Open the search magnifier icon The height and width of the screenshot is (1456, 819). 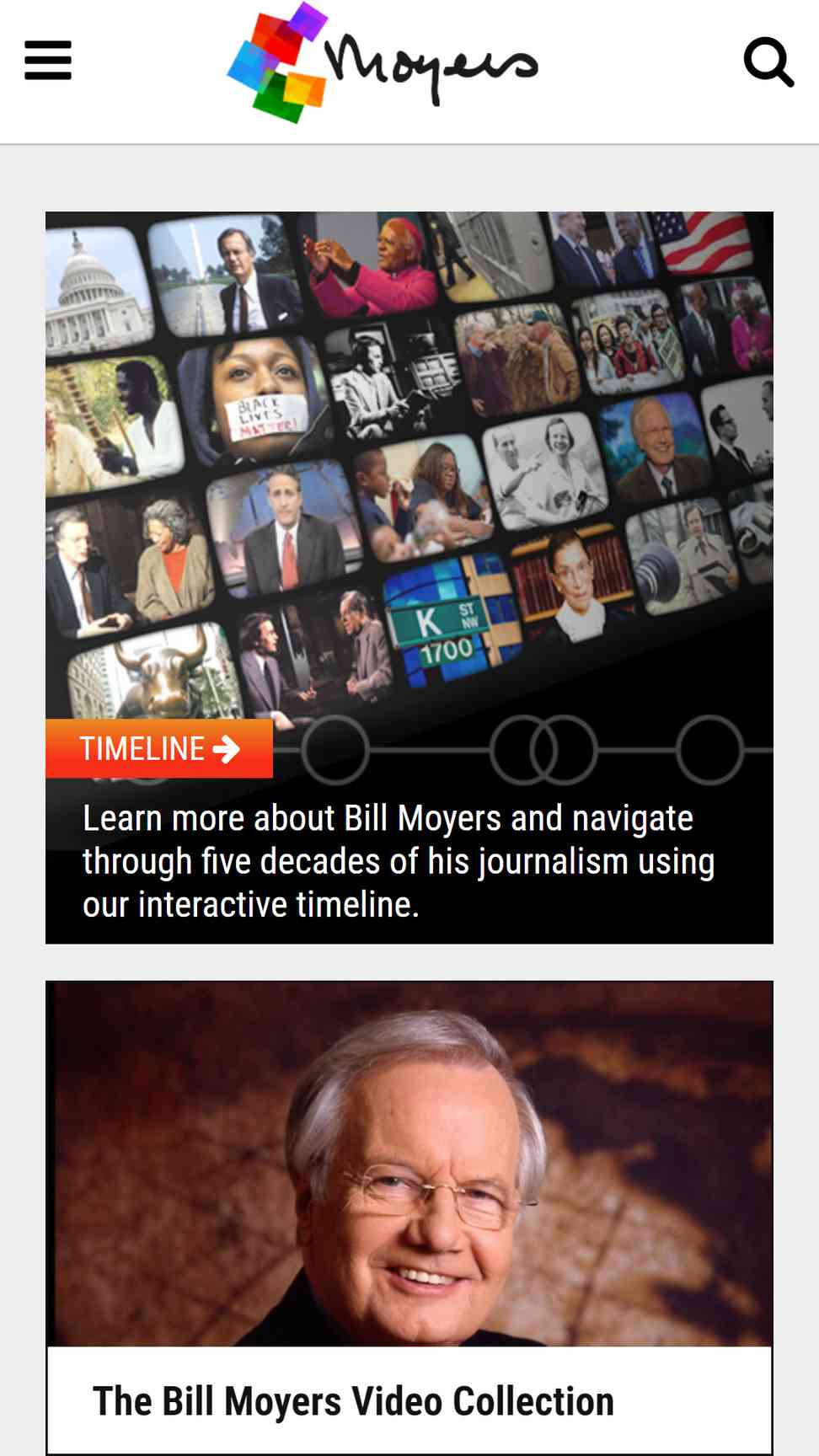click(x=768, y=62)
